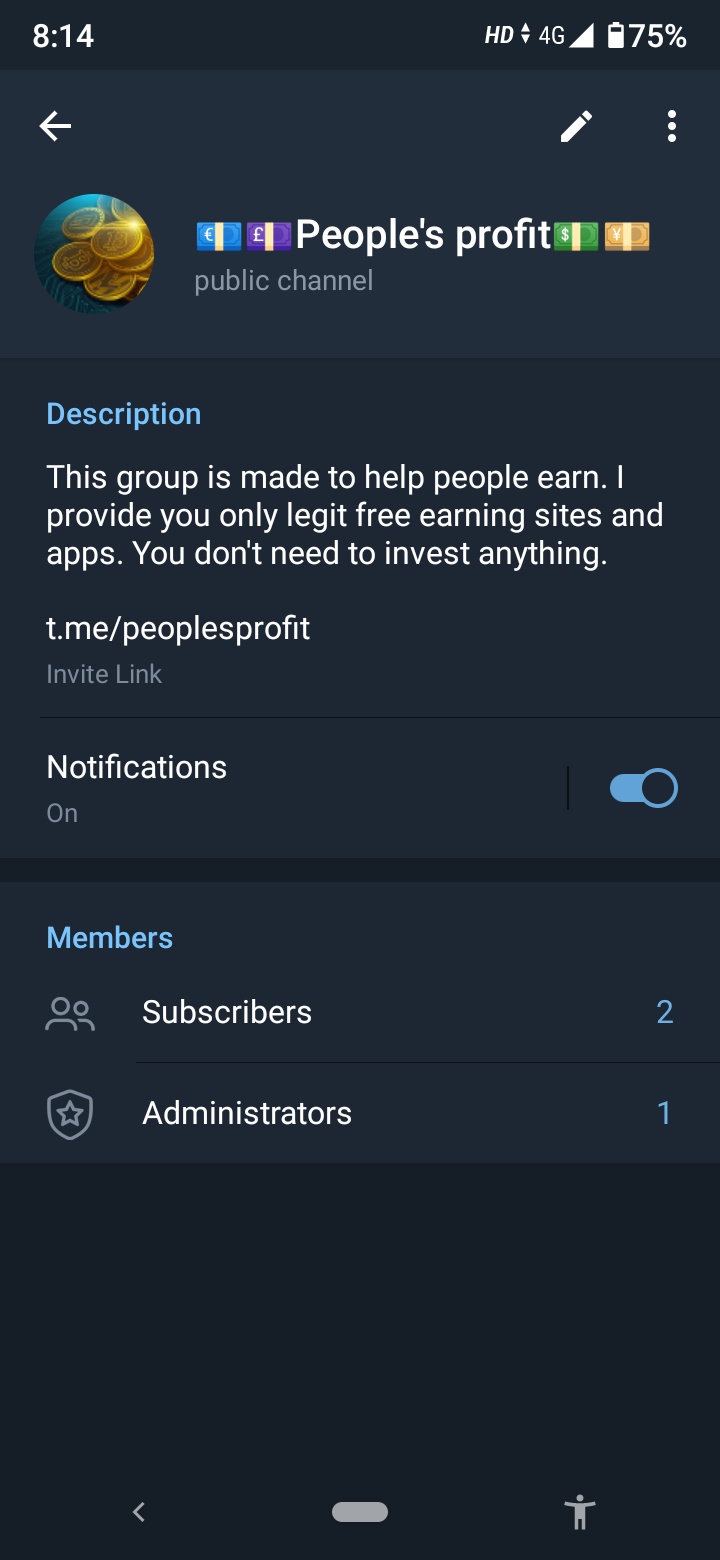Open the Administrators list
Image resolution: width=720 pixels, height=1560 pixels.
coord(360,1113)
